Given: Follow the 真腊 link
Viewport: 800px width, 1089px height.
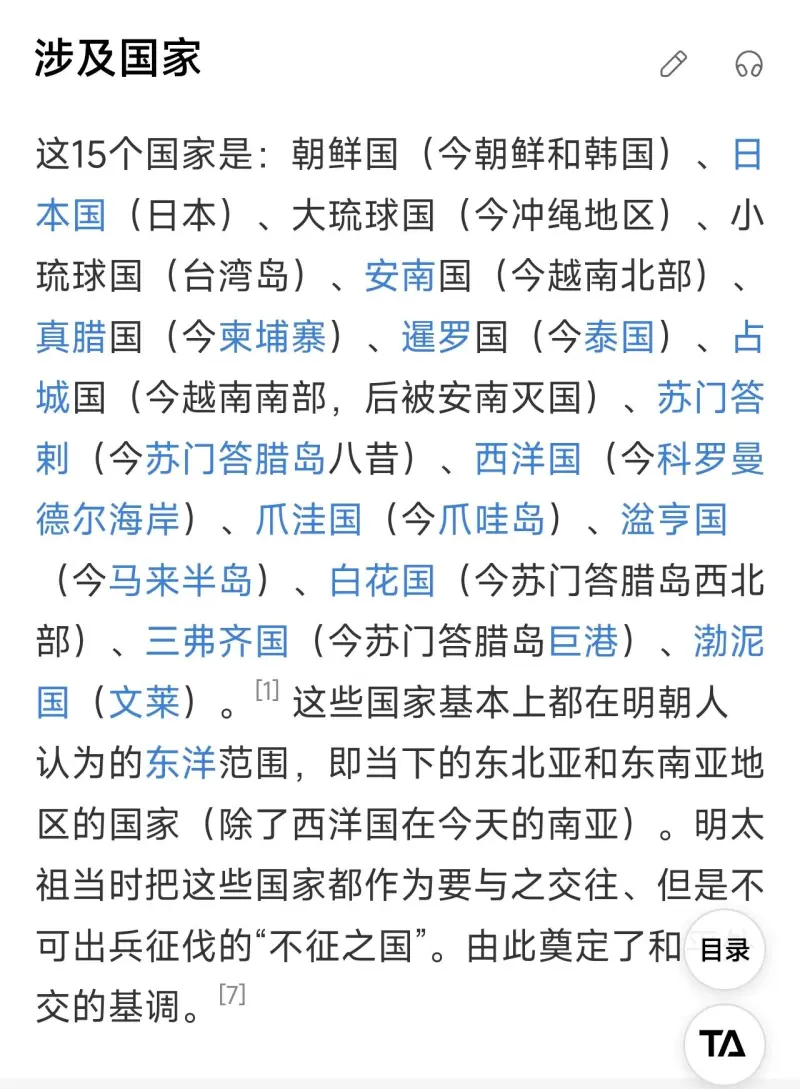Looking at the screenshot, I should click(x=71, y=337).
